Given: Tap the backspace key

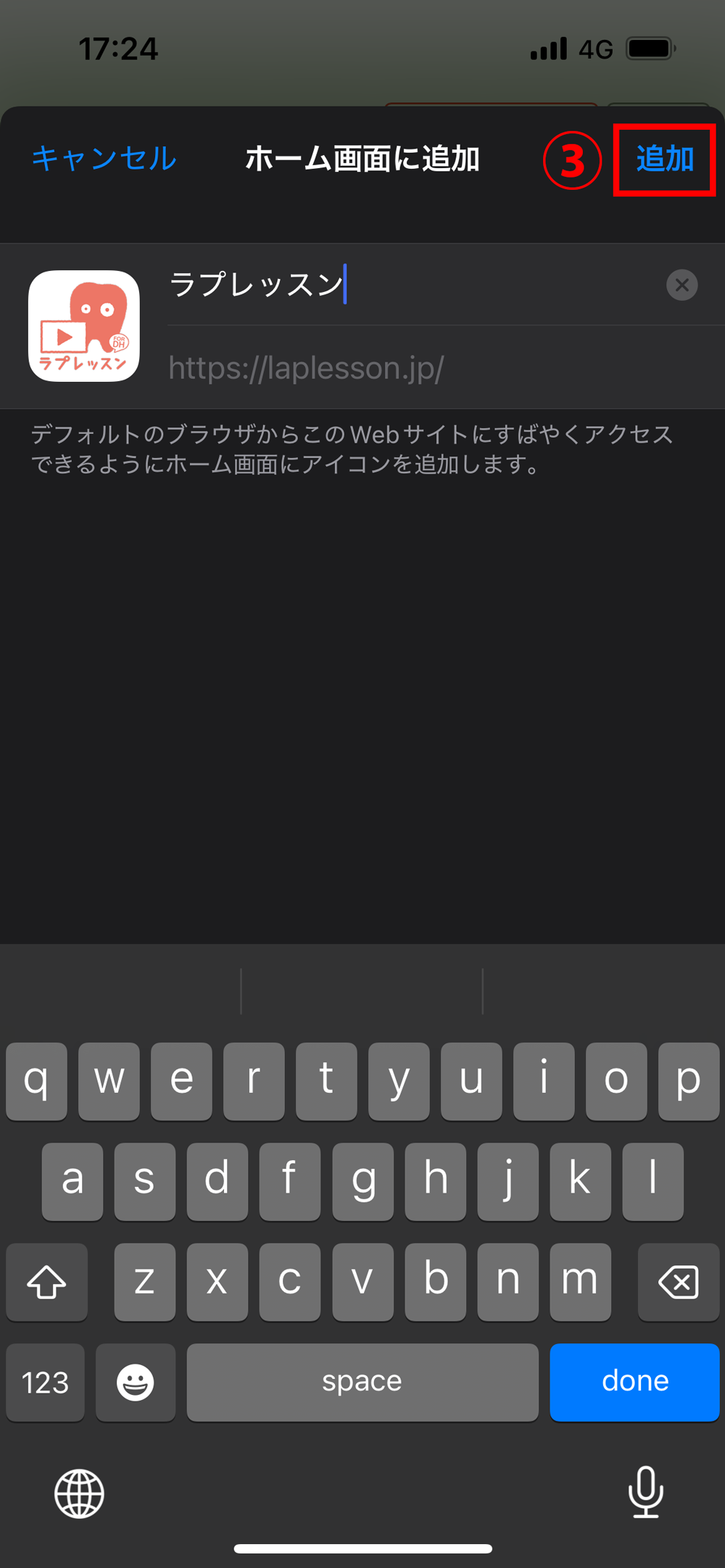Looking at the screenshot, I should [x=679, y=1282].
